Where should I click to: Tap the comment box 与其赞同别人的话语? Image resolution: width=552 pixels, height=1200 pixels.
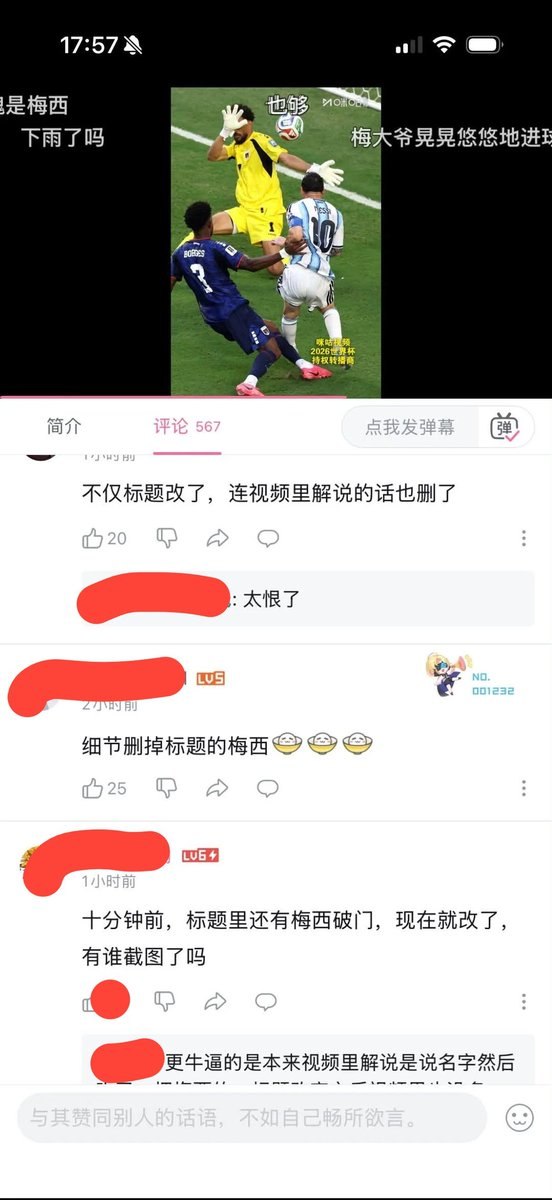252,1118
